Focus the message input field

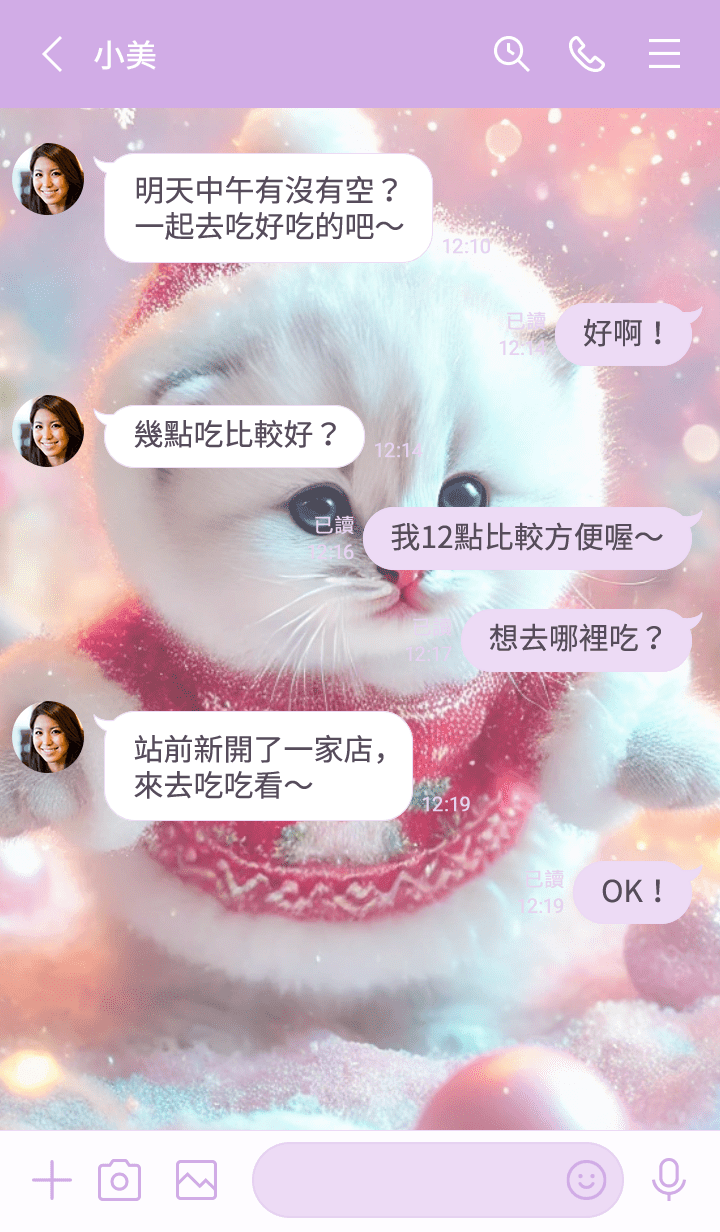pos(405,1181)
